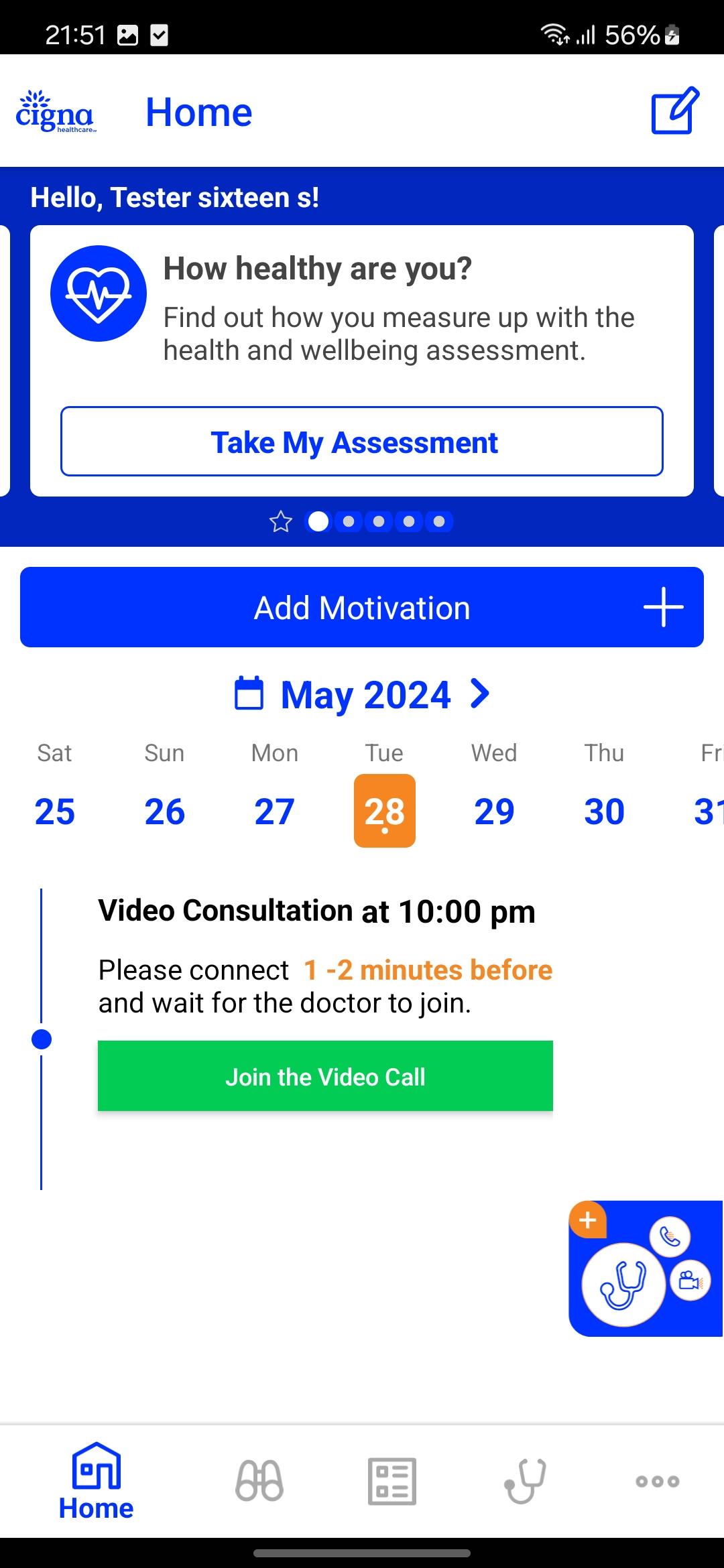Select Monday 27 in the calendar
The image size is (724, 1568).
pos(275,811)
